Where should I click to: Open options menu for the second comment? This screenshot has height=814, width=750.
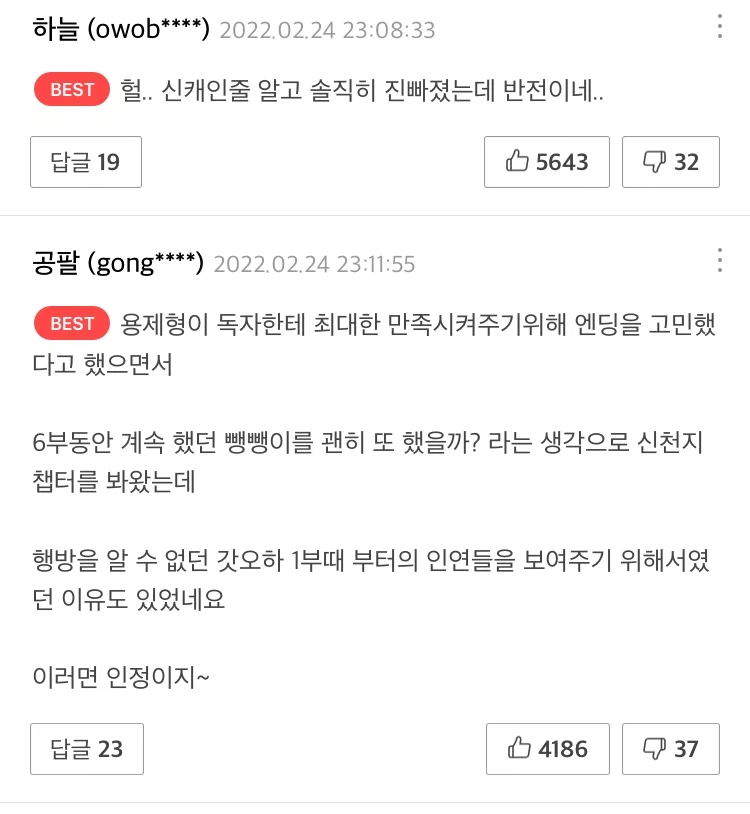click(x=719, y=262)
